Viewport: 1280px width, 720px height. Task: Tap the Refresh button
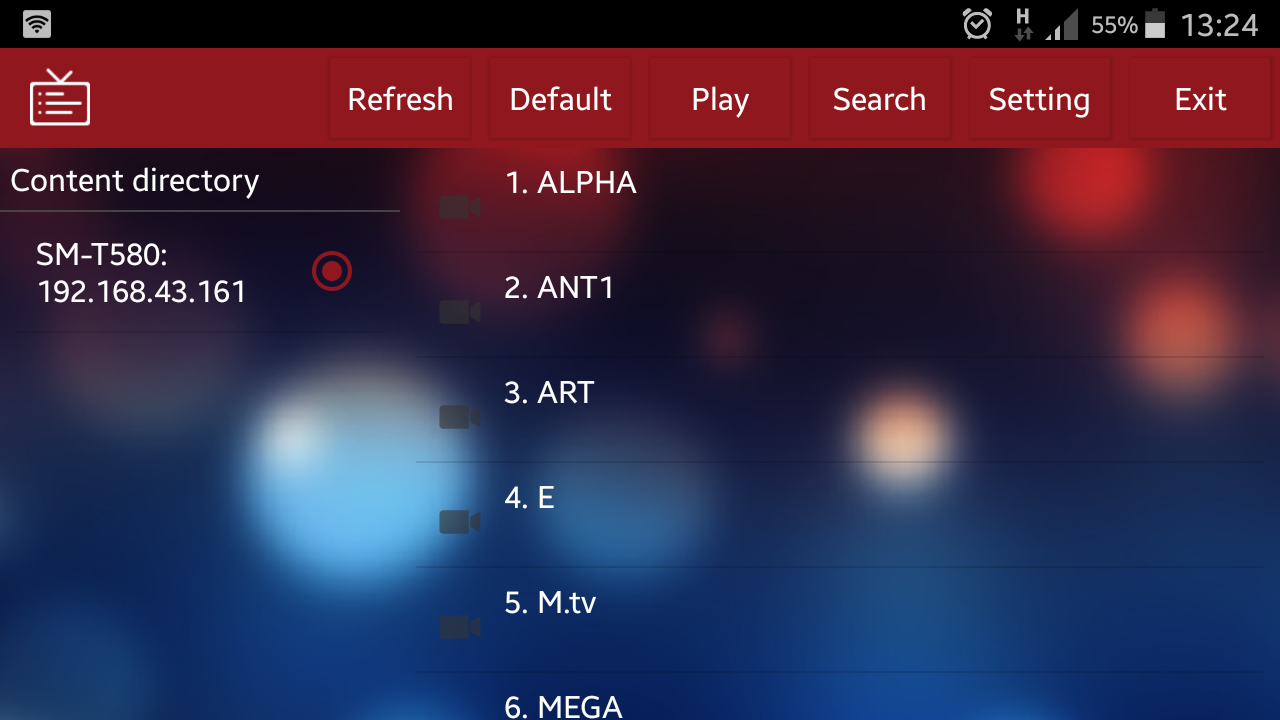pos(400,99)
